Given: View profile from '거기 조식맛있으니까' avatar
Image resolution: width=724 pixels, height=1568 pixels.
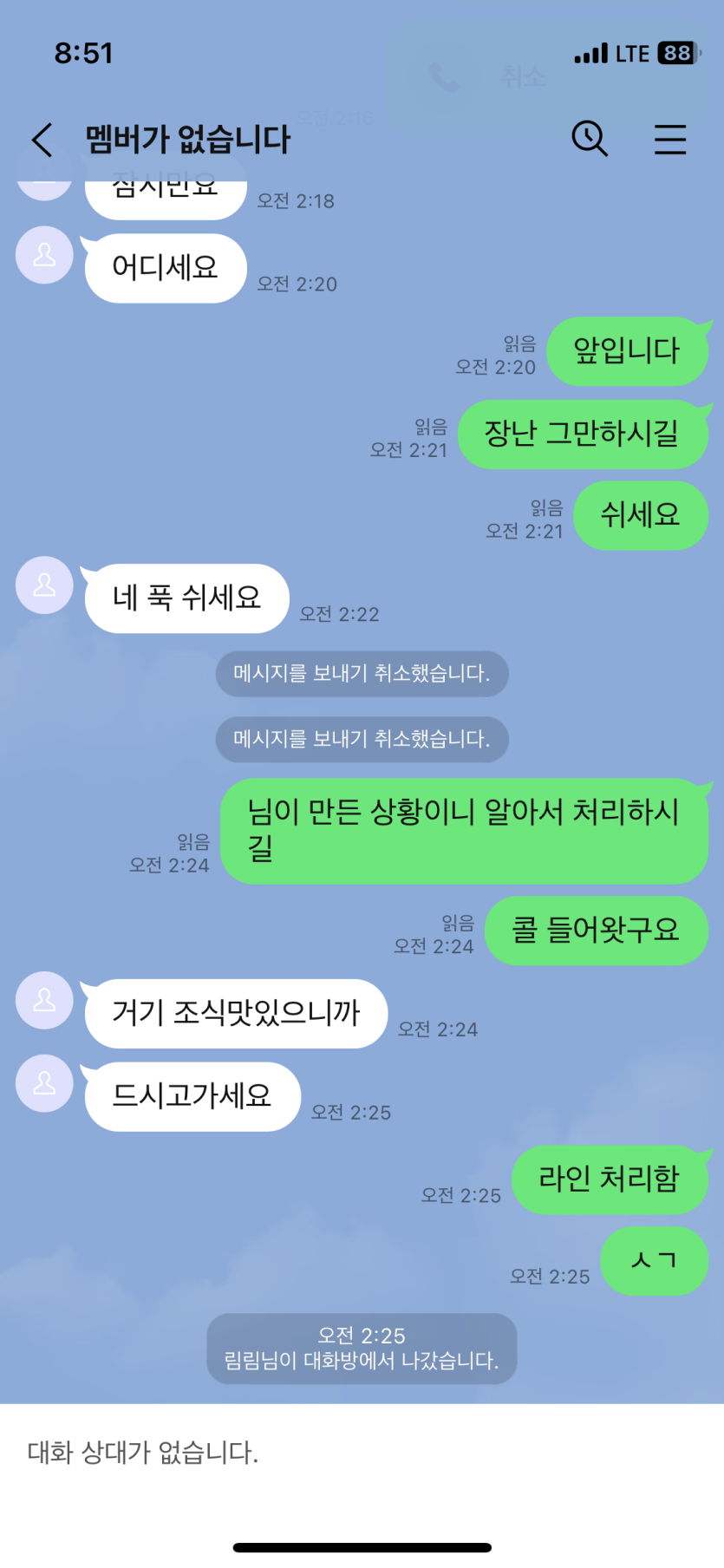Looking at the screenshot, I should 44,1000.
